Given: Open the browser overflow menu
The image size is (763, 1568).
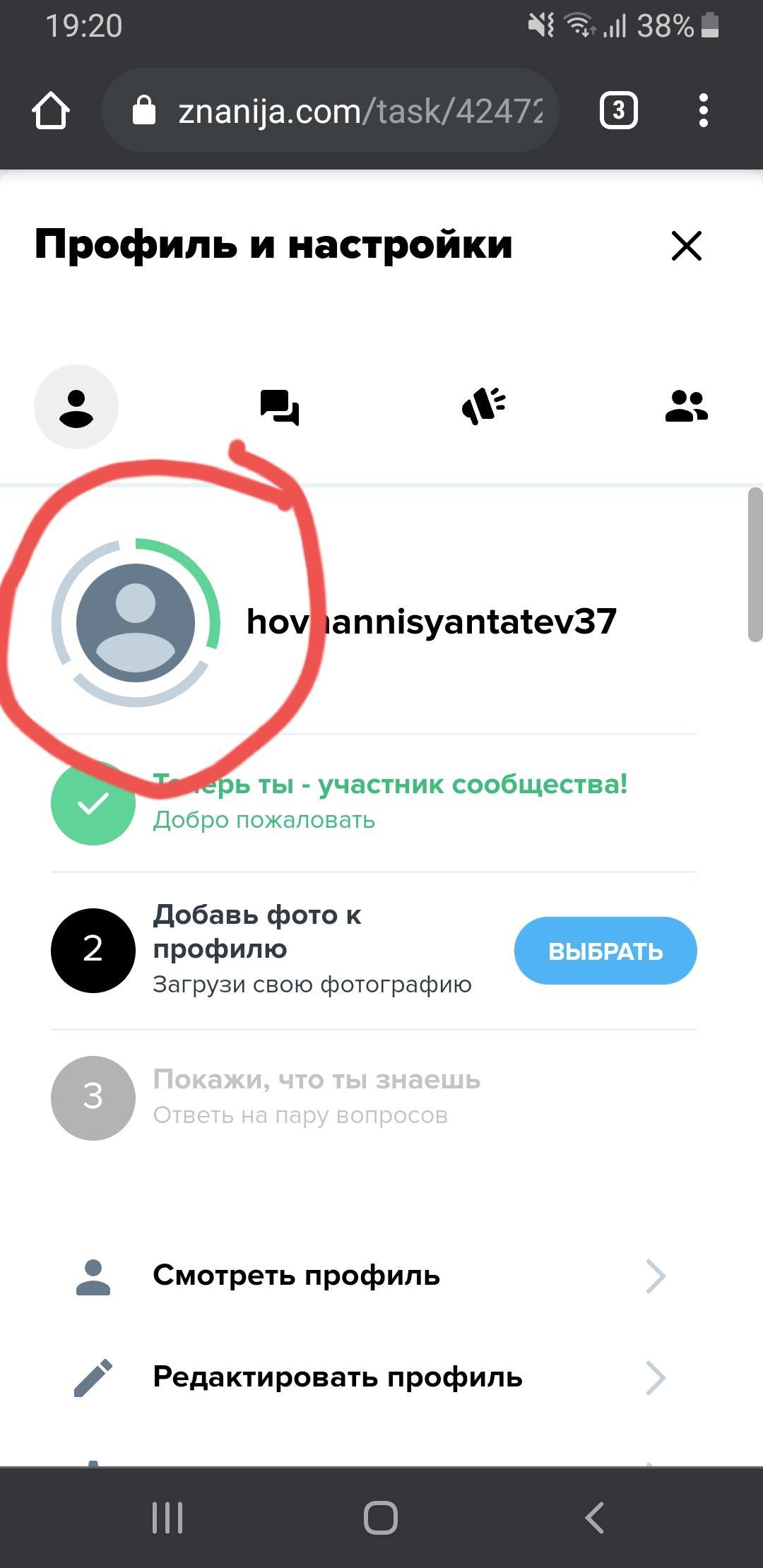Looking at the screenshot, I should pos(703,111).
